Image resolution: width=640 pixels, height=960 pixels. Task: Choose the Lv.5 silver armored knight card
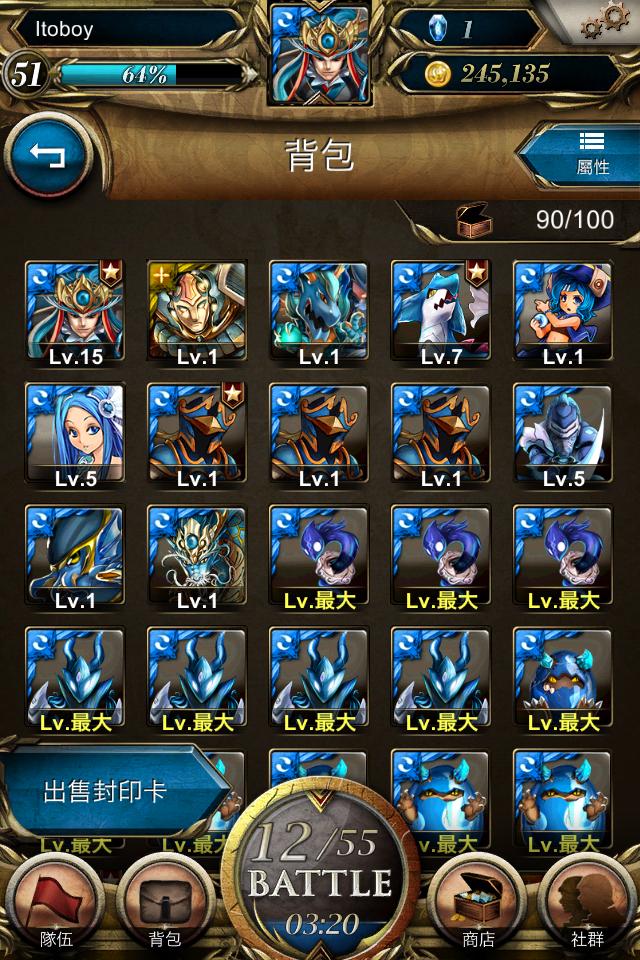click(562, 434)
